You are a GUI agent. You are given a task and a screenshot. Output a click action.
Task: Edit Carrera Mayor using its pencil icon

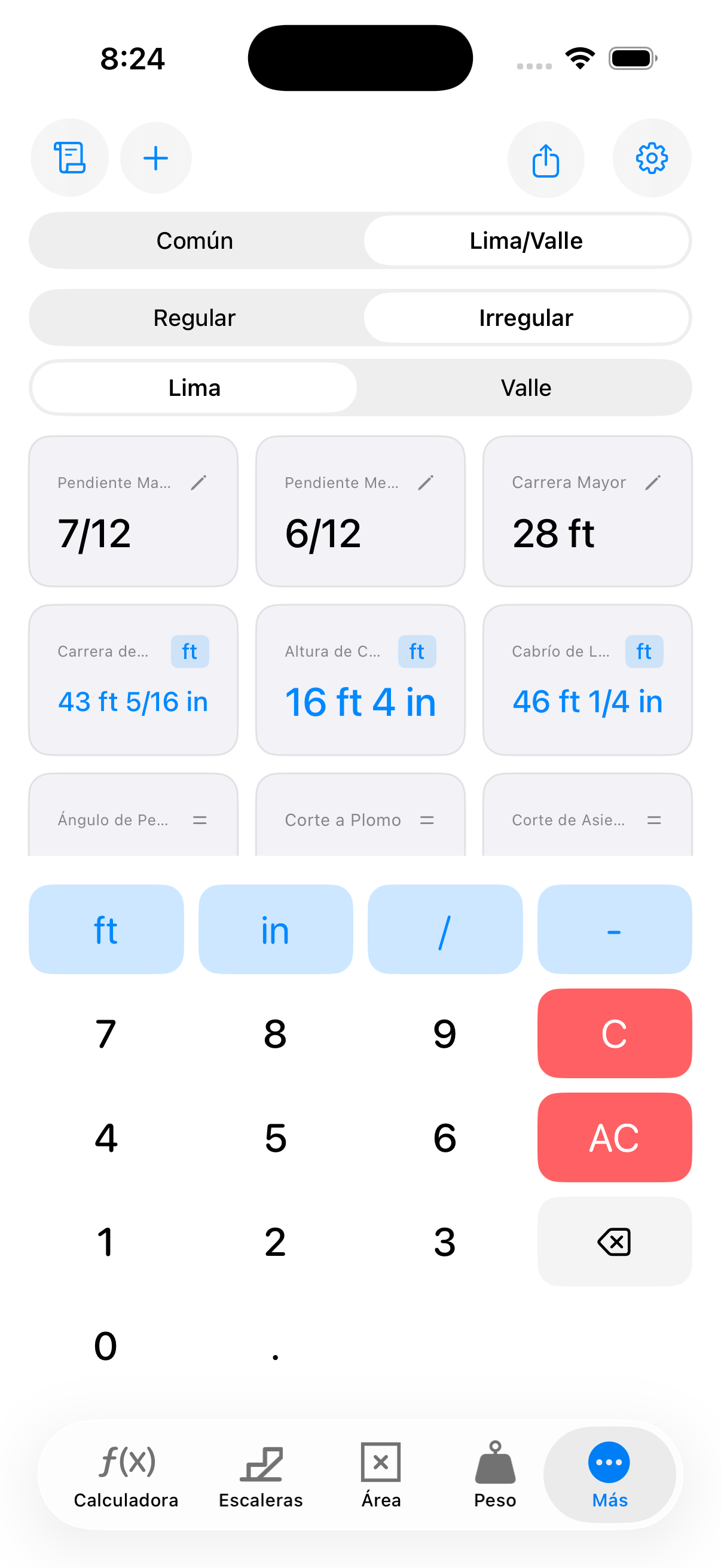tap(652, 481)
